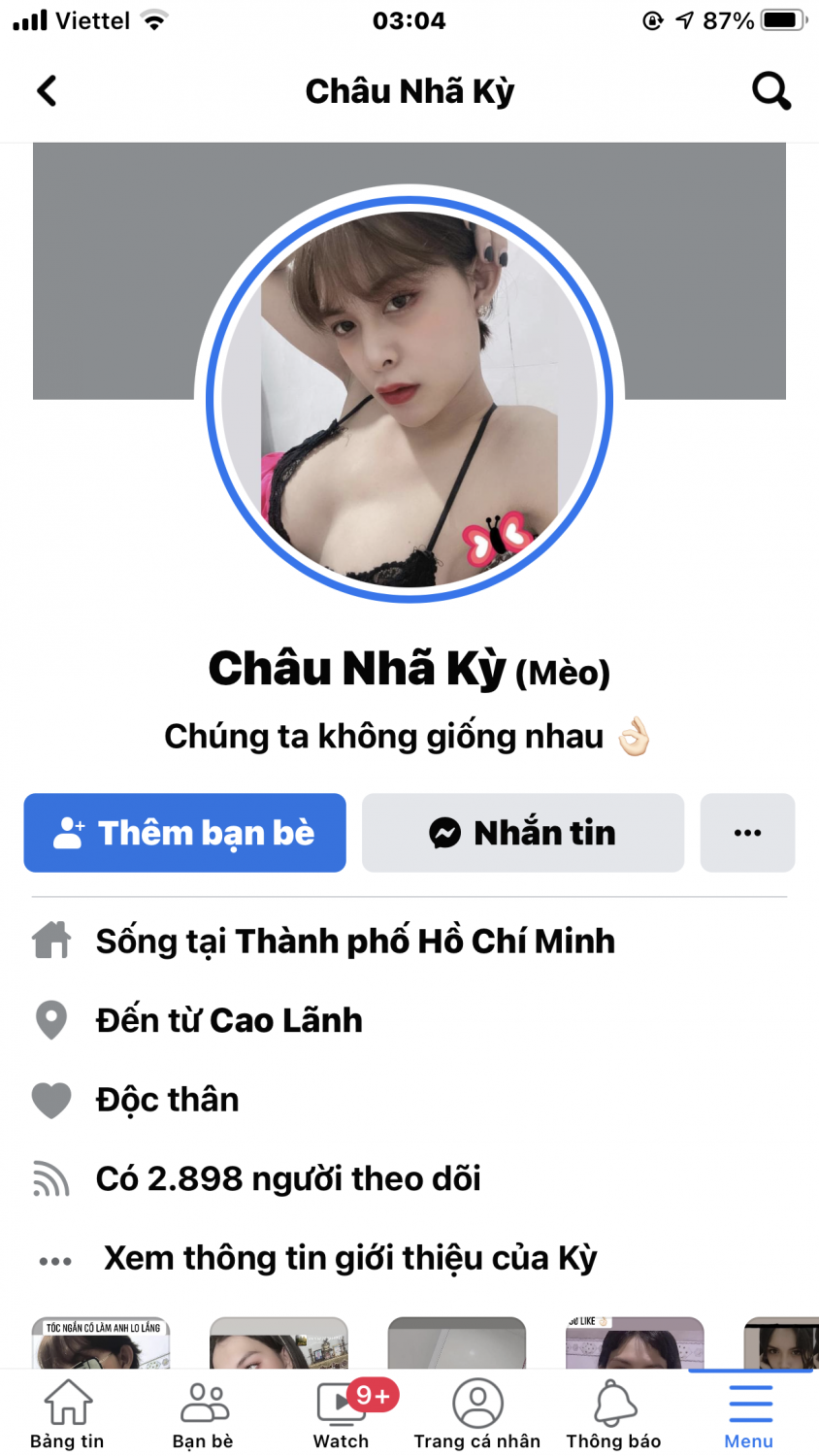Image resolution: width=819 pixels, height=1456 pixels.
Task: Tap Thêm bạn bè to add friend
Action: tap(184, 833)
